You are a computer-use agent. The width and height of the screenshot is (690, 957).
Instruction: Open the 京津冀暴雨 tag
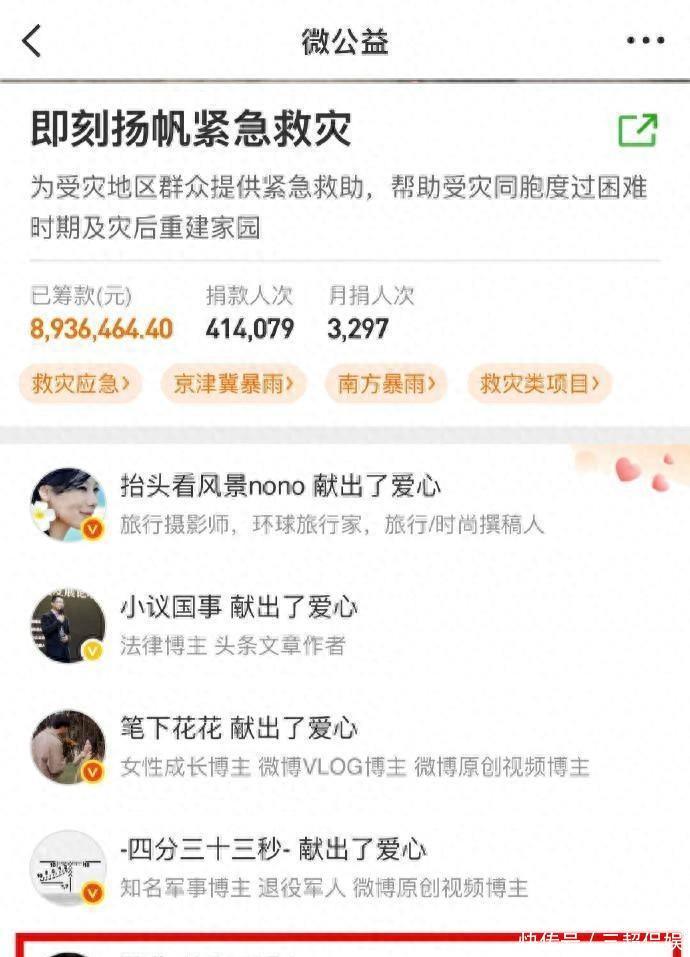click(233, 384)
